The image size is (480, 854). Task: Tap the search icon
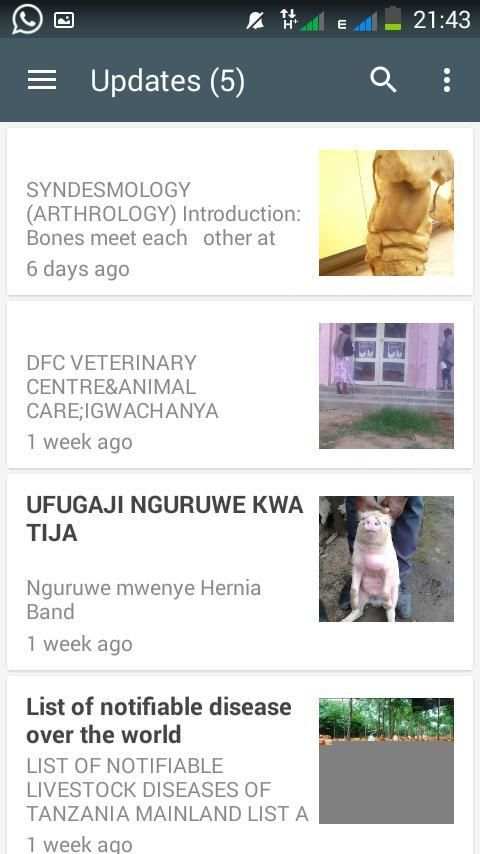(x=383, y=80)
